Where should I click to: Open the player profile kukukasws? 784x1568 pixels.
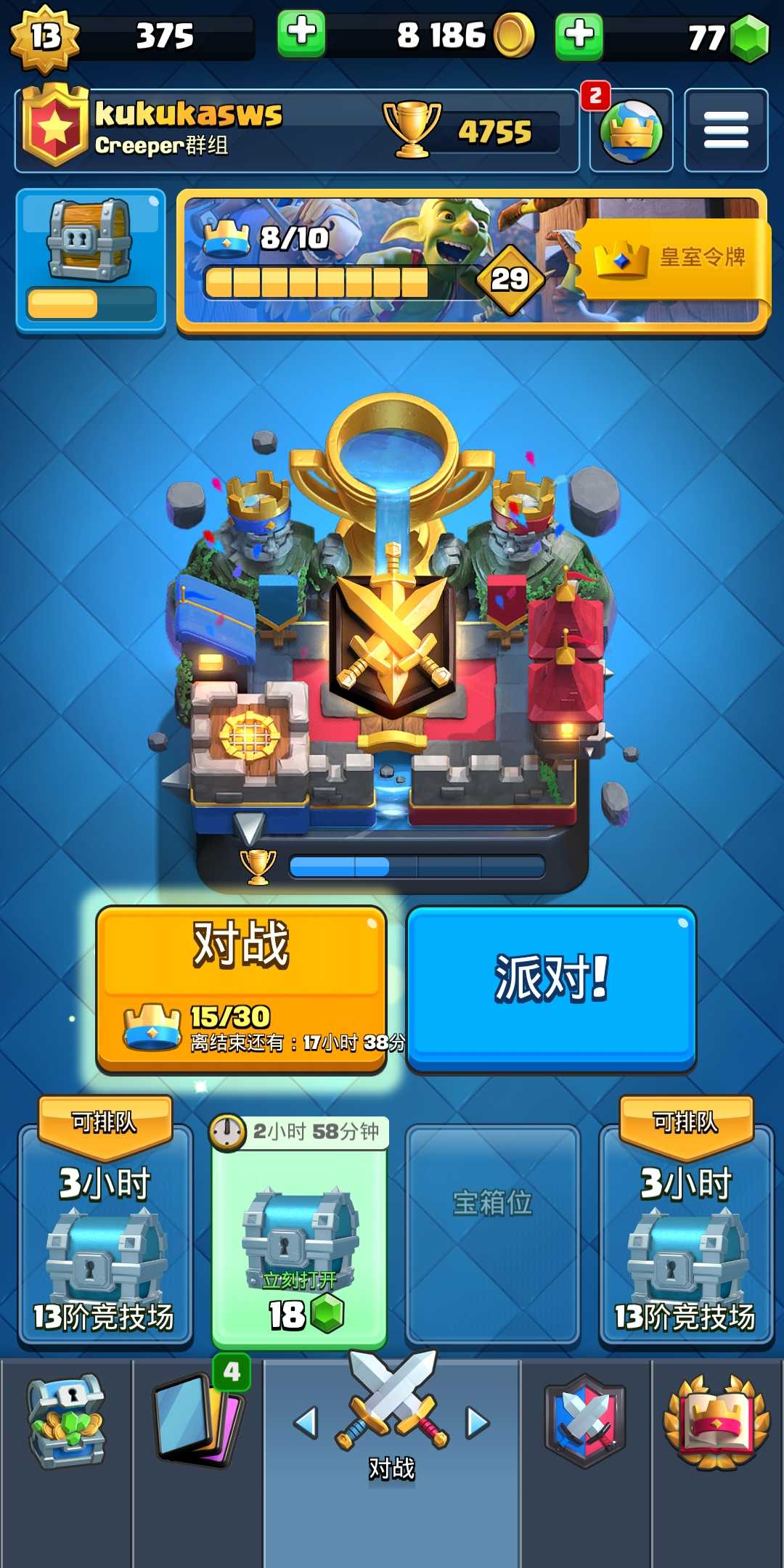pos(189,129)
